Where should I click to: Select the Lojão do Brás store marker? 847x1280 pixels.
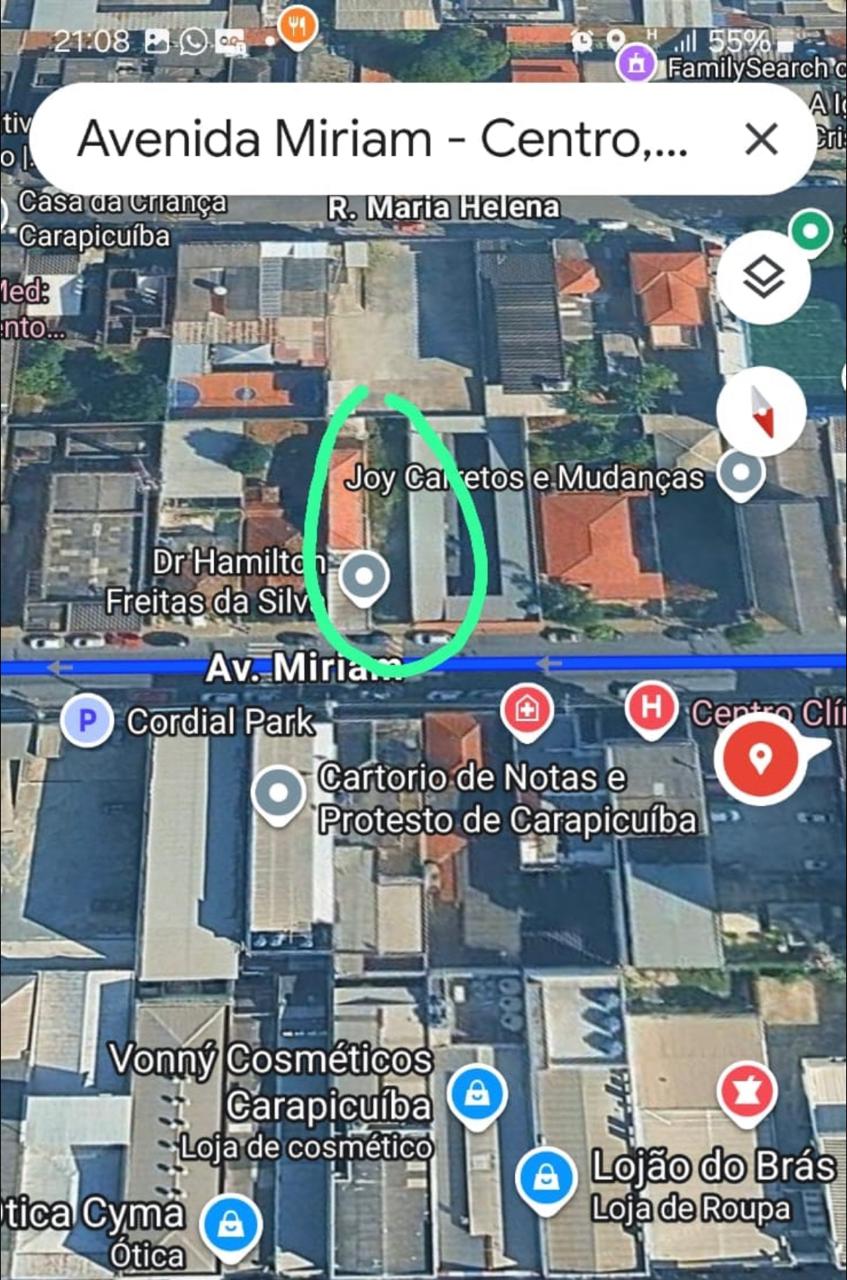pyautogui.click(x=546, y=1176)
